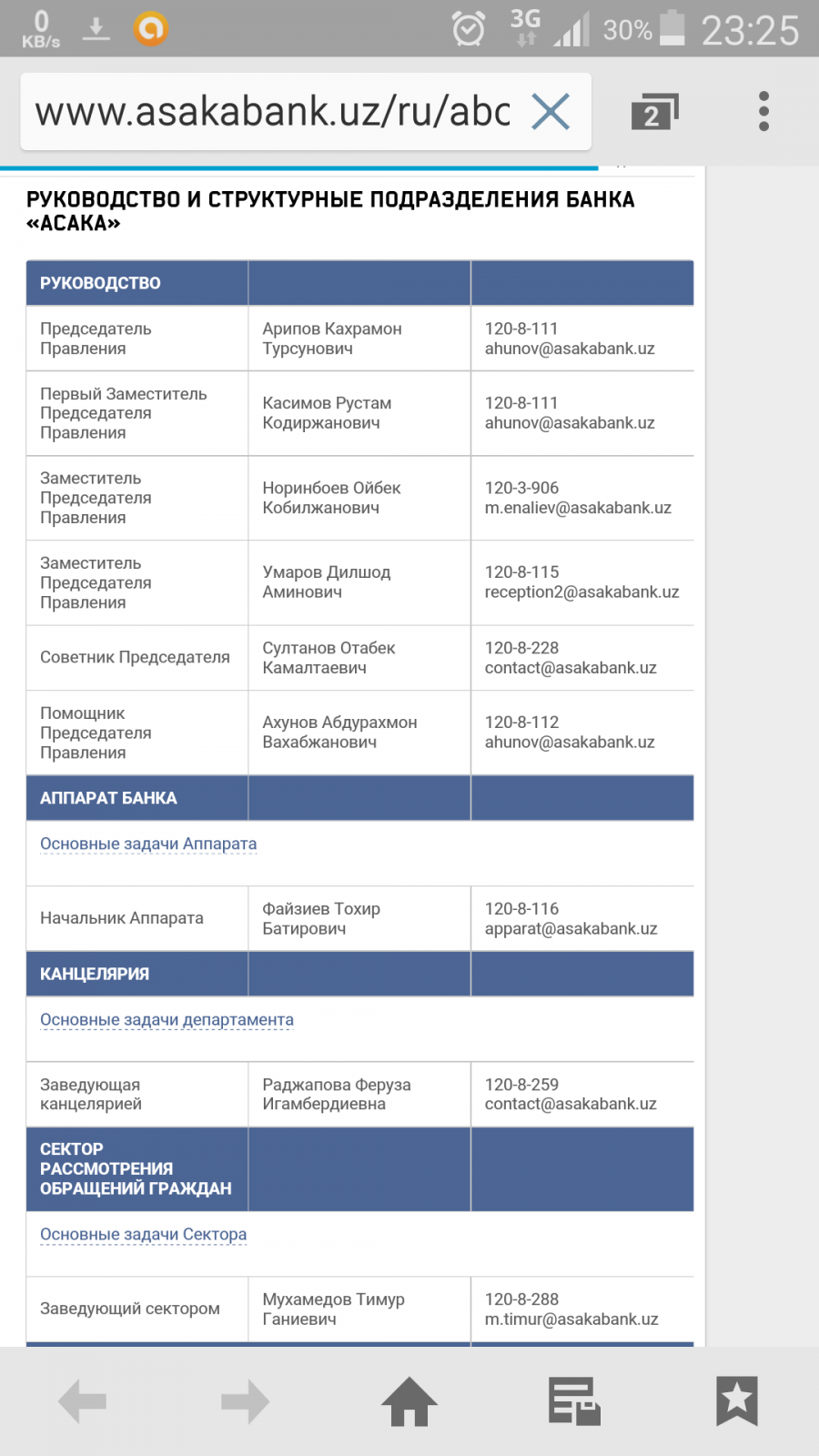
Task: Open the saved pages icon
Action: click(573, 1401)
